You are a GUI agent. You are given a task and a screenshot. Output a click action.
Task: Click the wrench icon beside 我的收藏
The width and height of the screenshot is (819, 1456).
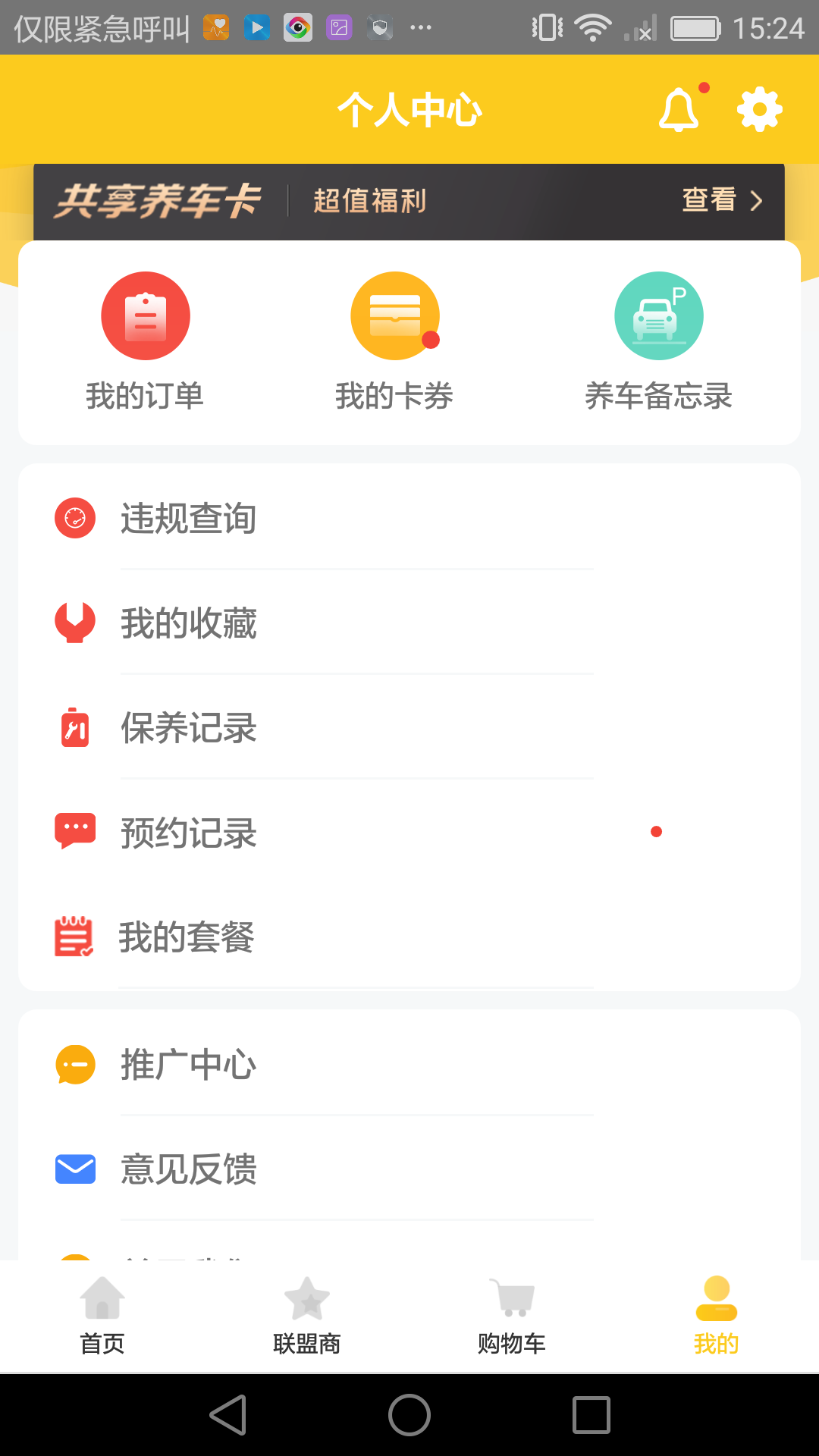tap(74, 623)
